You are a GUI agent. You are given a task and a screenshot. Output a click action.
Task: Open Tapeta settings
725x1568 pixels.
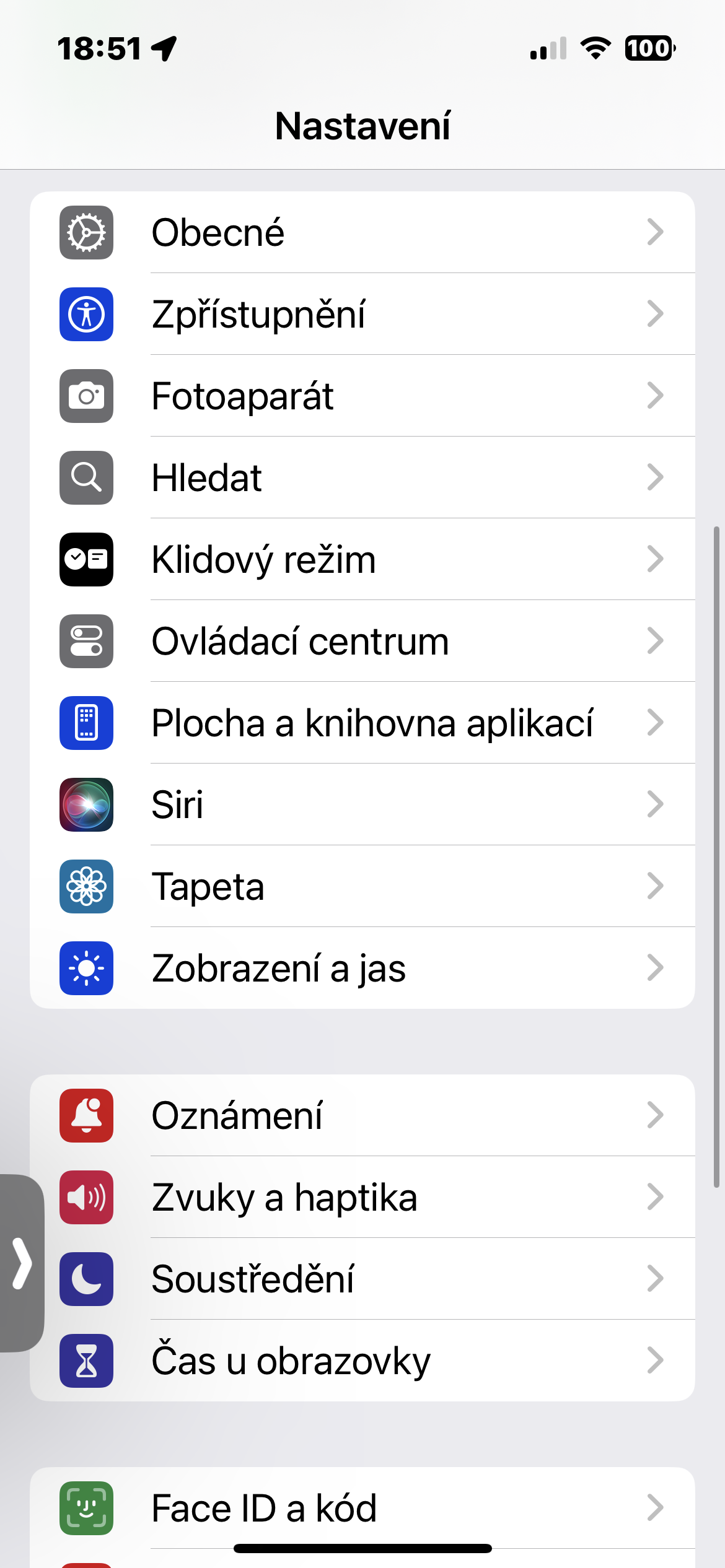(362, 886)
